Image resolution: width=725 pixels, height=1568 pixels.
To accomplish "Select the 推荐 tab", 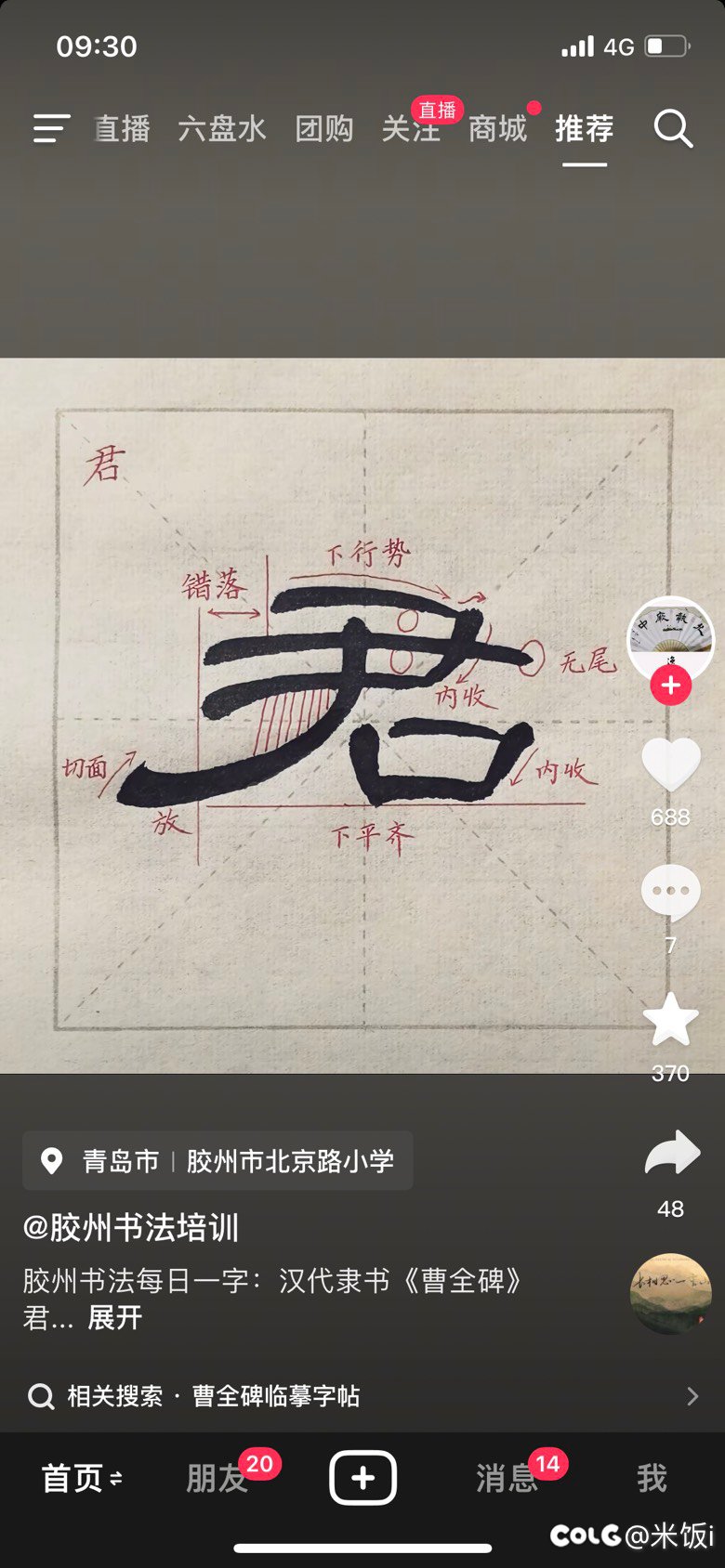I will [585, 129].
